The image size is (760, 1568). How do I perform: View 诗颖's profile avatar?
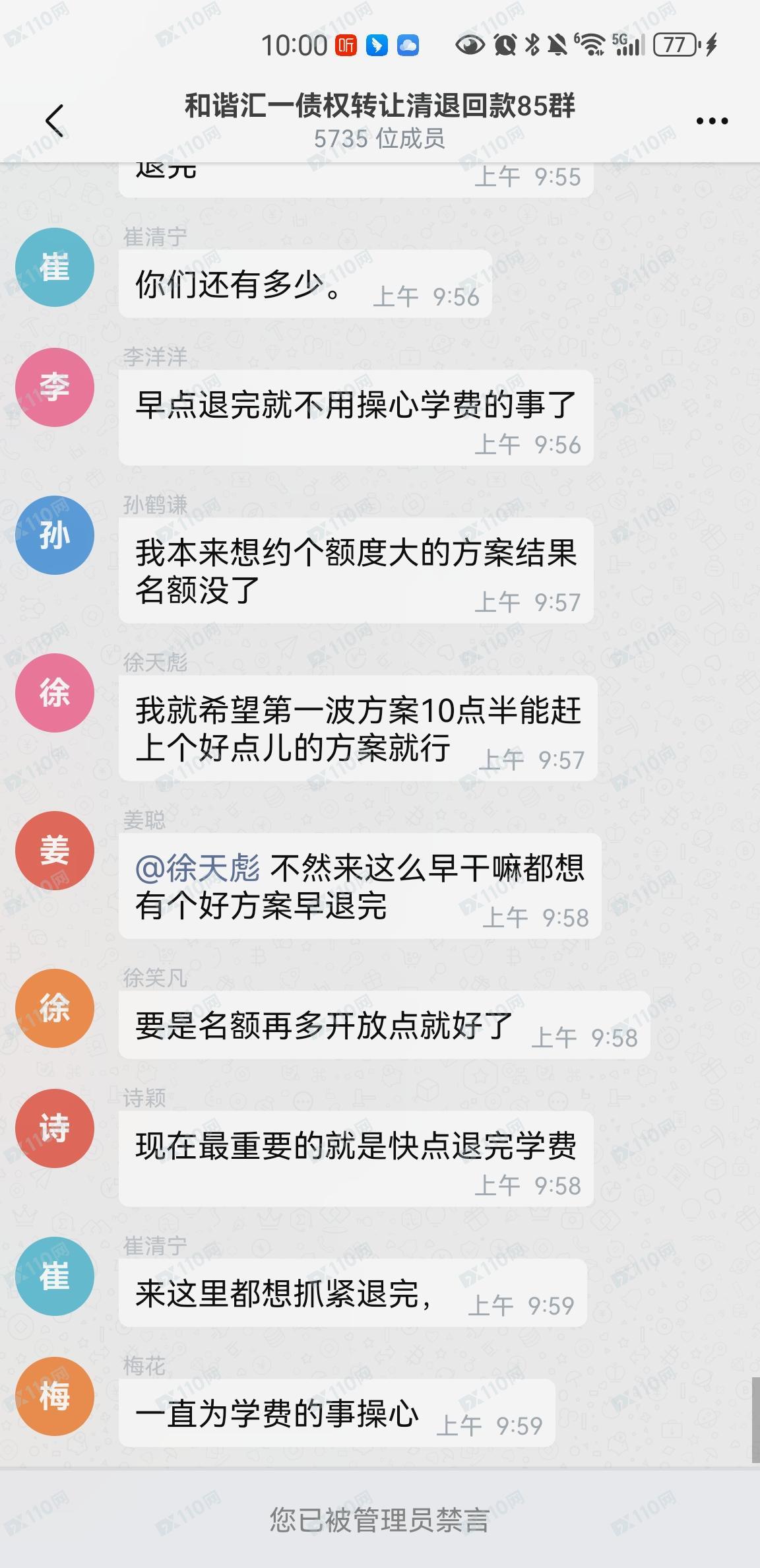pos(55,1128)
